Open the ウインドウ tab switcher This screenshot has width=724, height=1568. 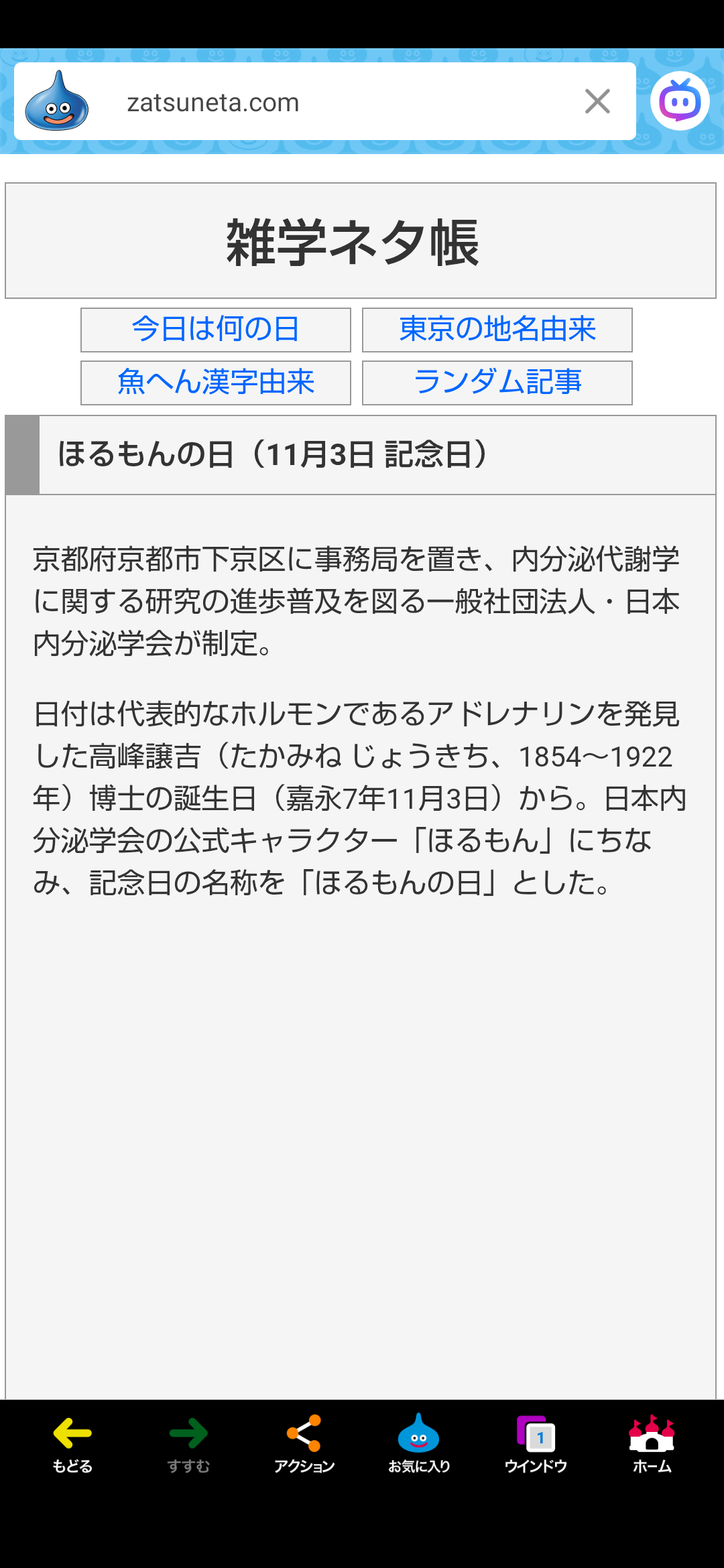click(536, 1443)
